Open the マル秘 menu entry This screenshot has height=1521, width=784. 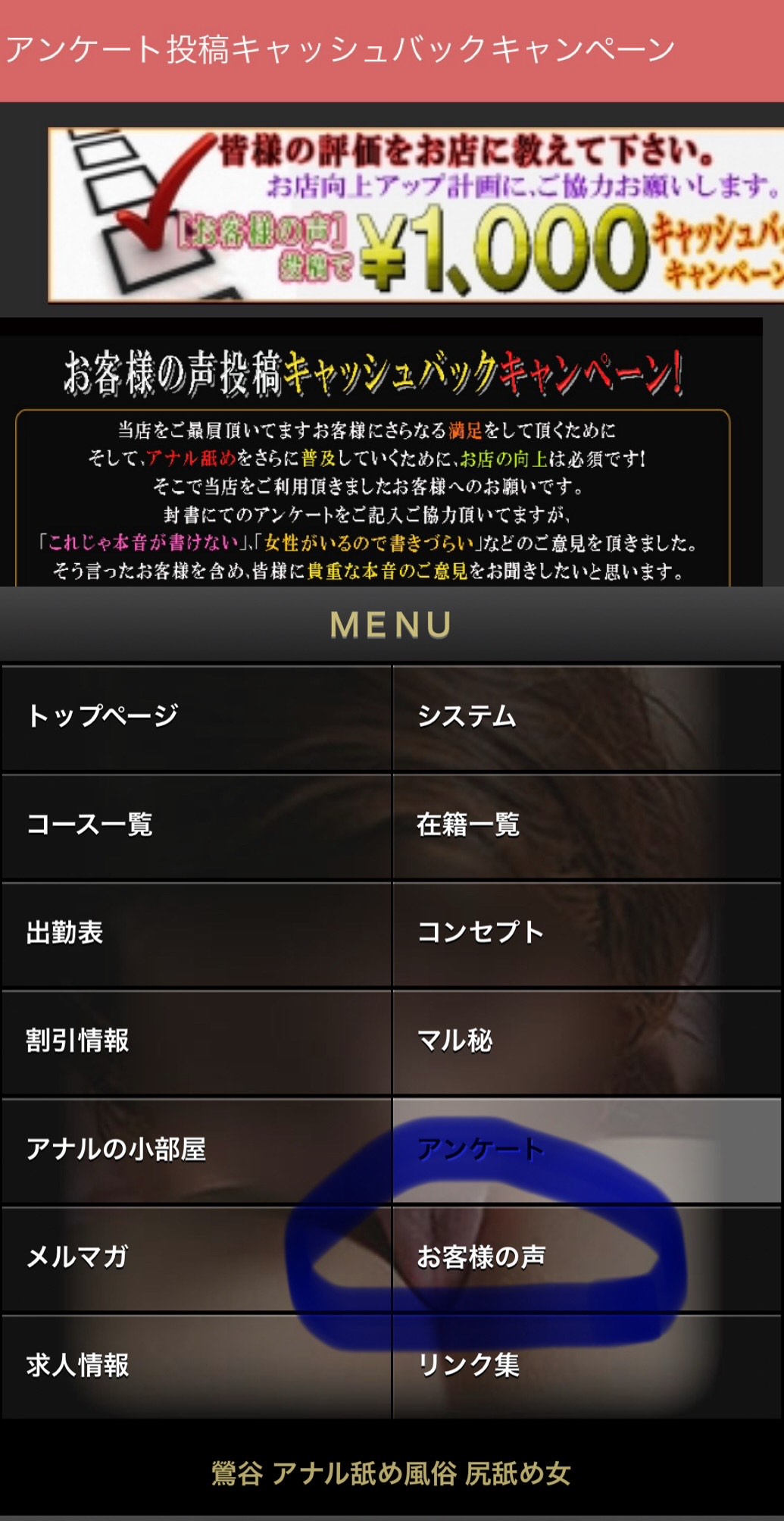click(x=587, y=1041)
